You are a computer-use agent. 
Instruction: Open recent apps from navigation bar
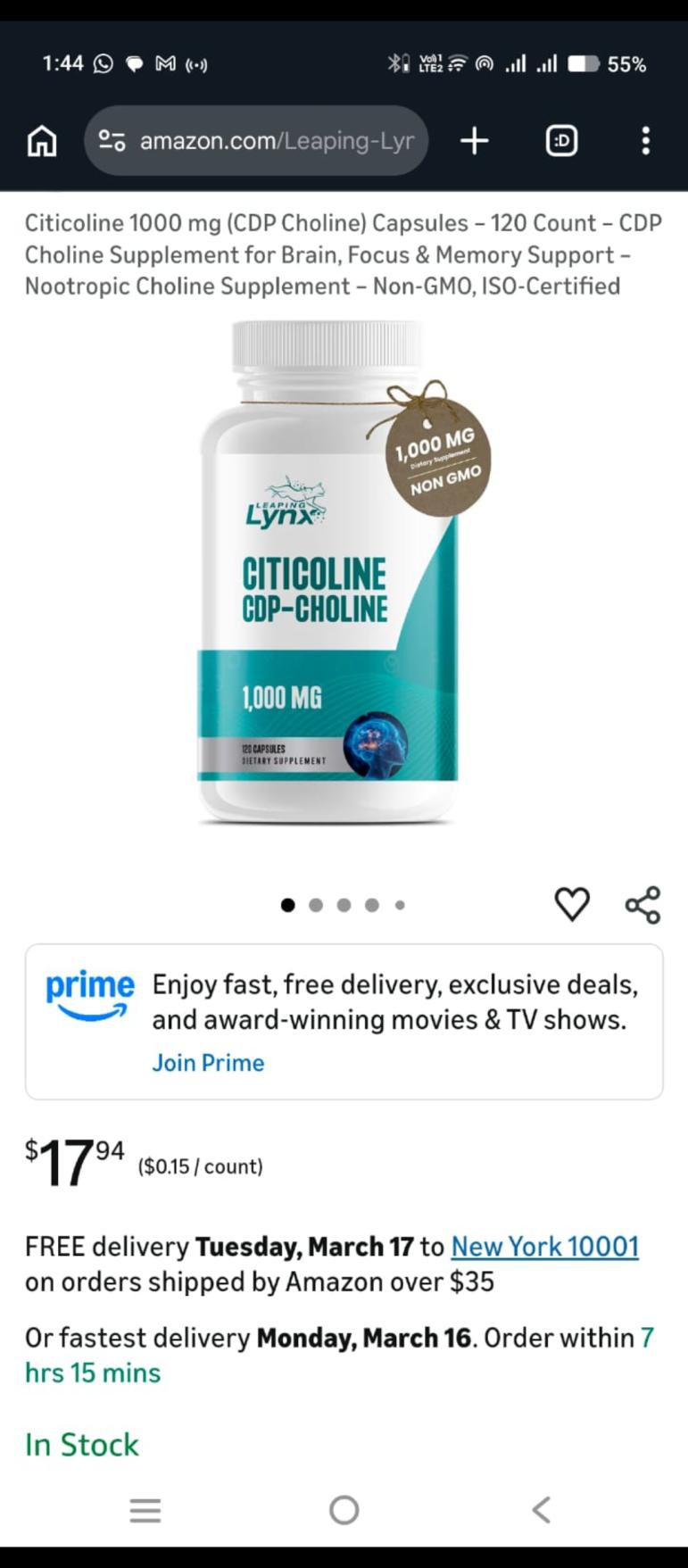tap(145, 1509)
